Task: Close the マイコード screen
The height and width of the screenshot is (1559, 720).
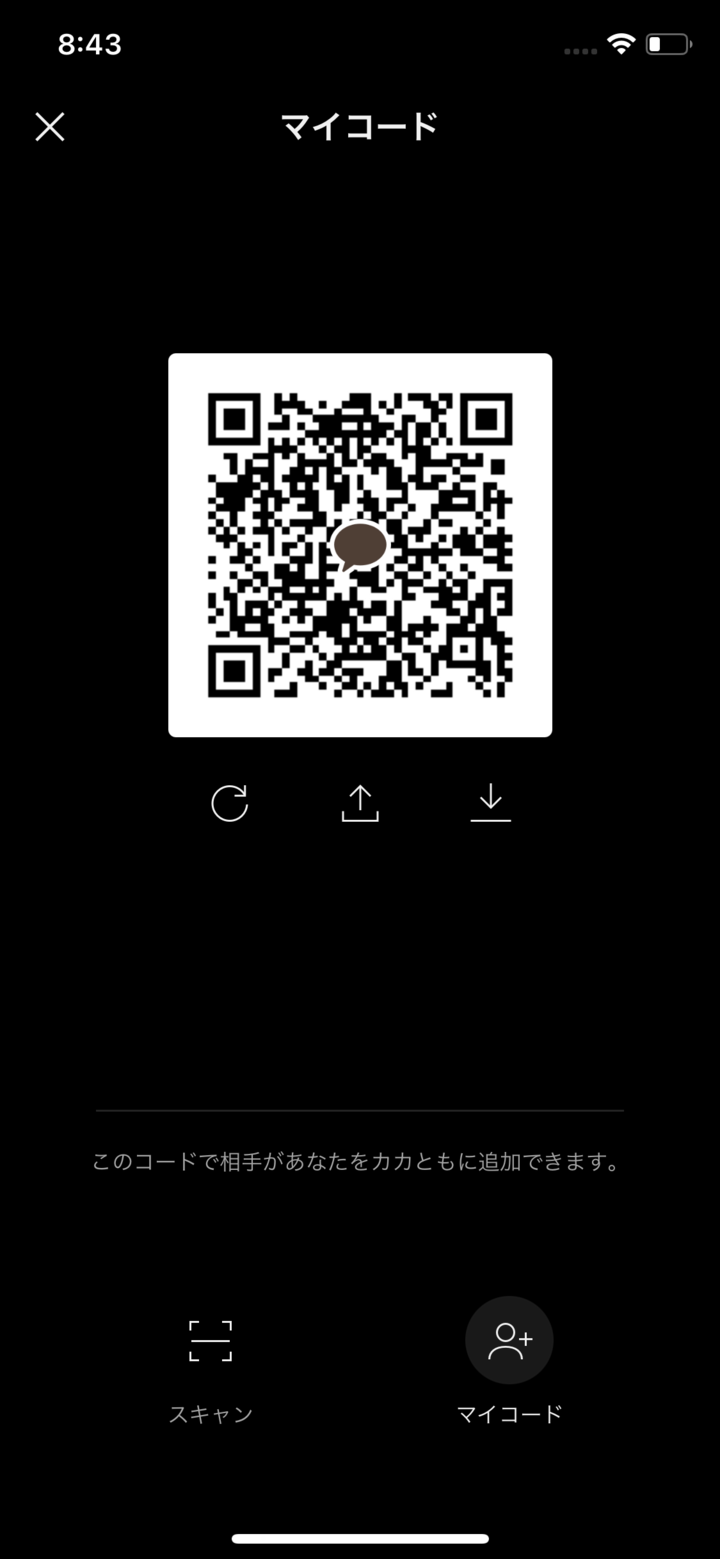Action: tap(50, 127)
